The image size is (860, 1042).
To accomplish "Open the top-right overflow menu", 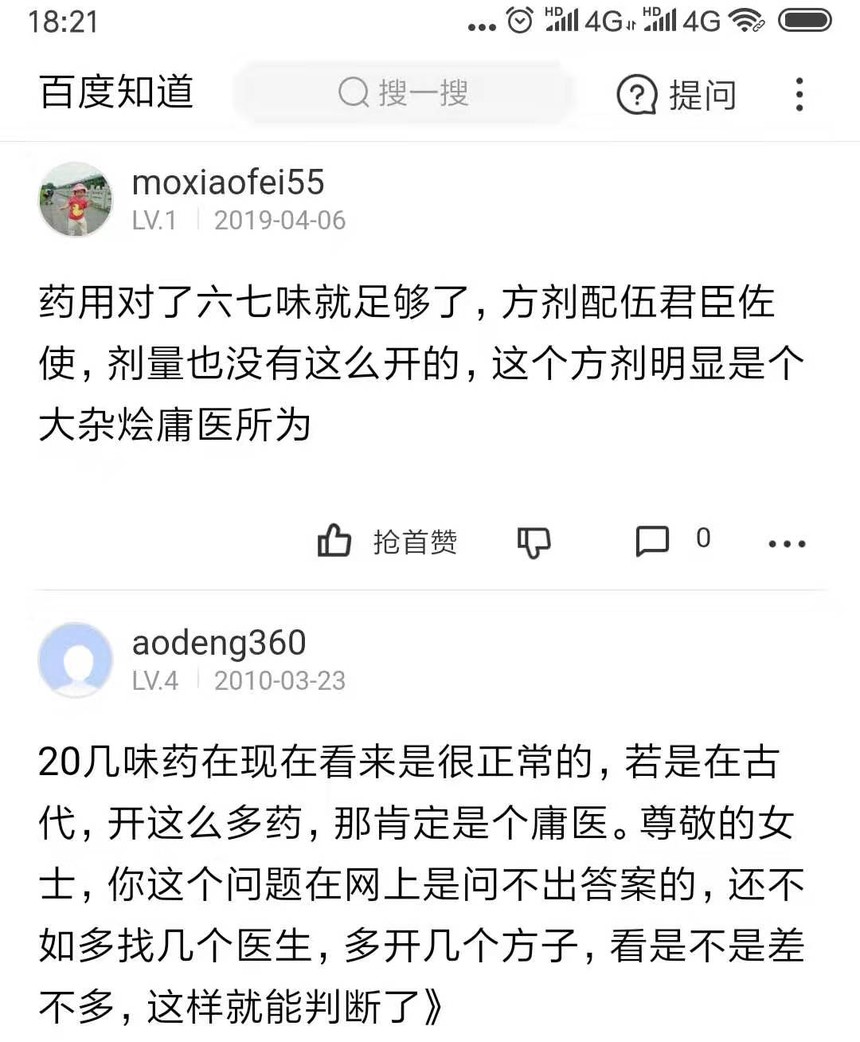I will (799, 94).
